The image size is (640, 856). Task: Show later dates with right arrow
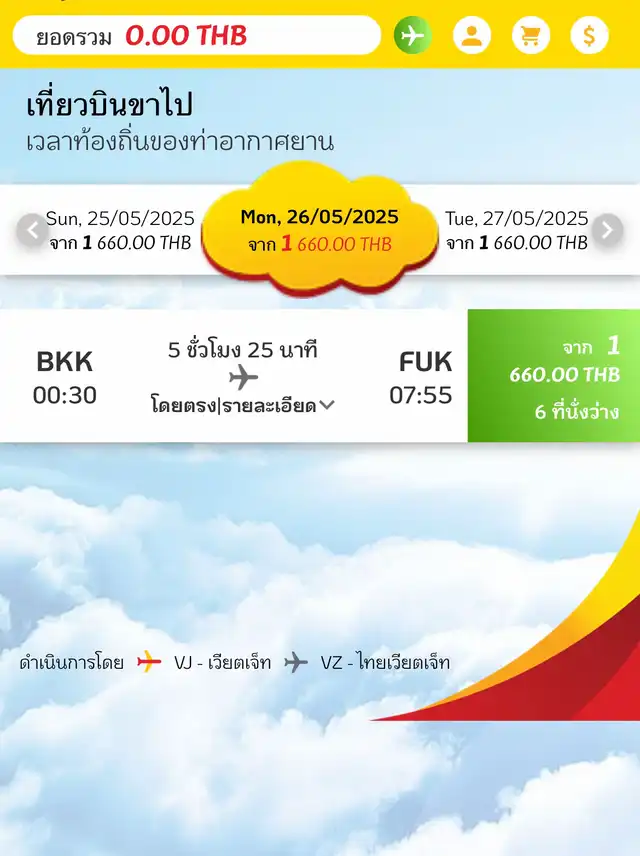point(607,231)
